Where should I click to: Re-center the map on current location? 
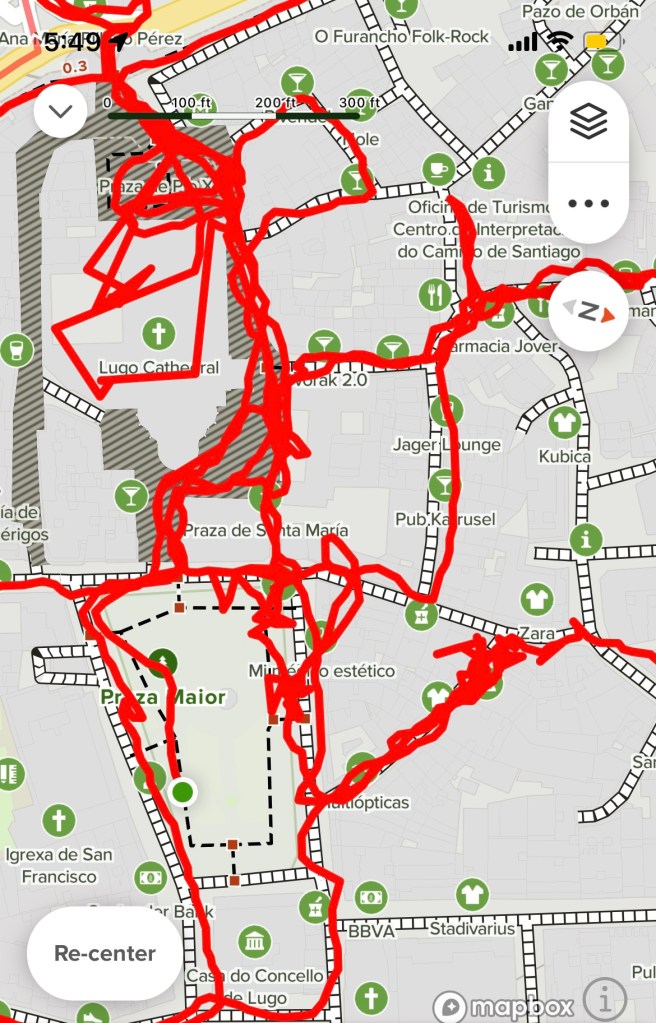105,953
